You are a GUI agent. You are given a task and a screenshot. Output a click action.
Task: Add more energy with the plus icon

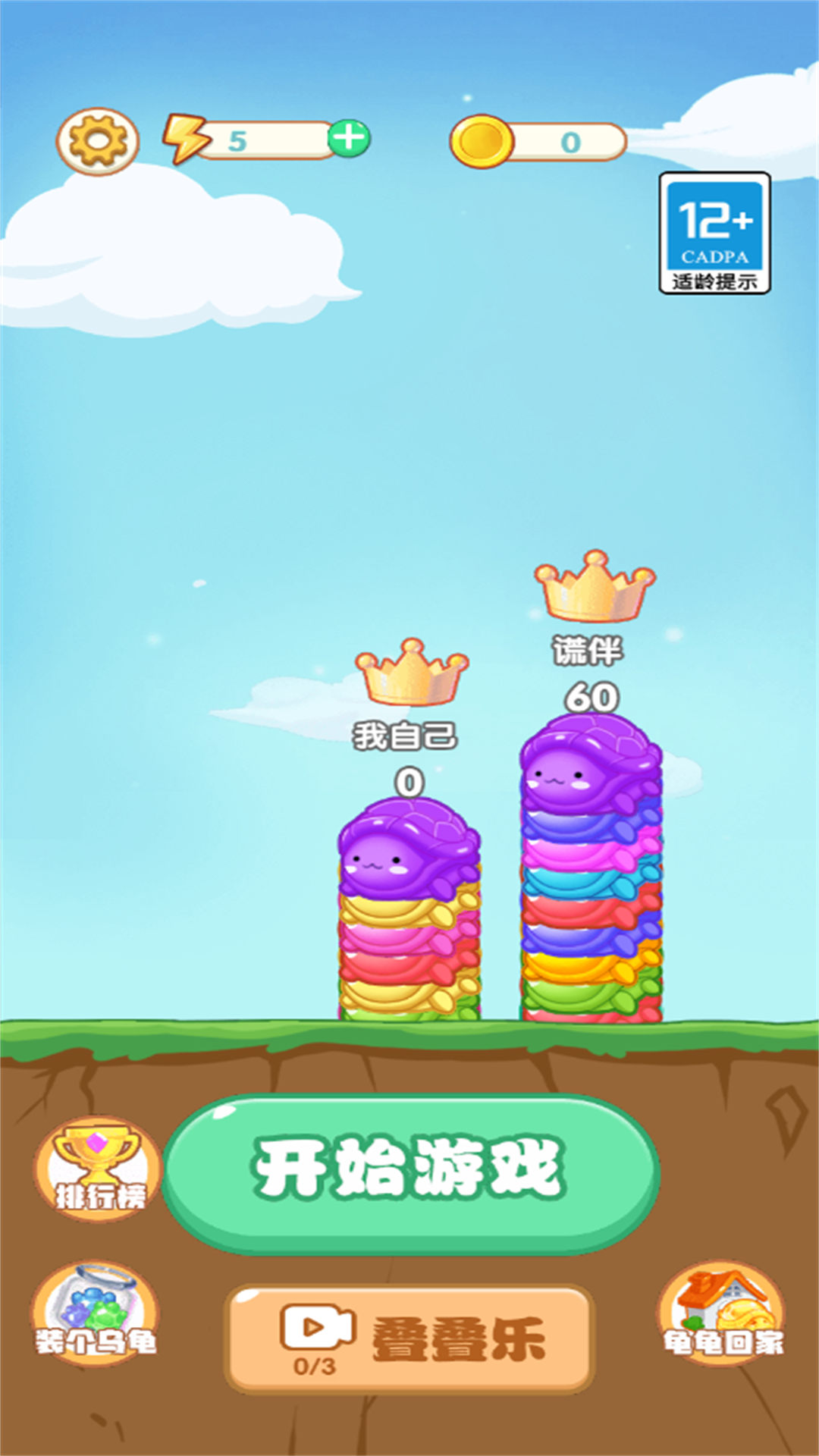[349, 139]
